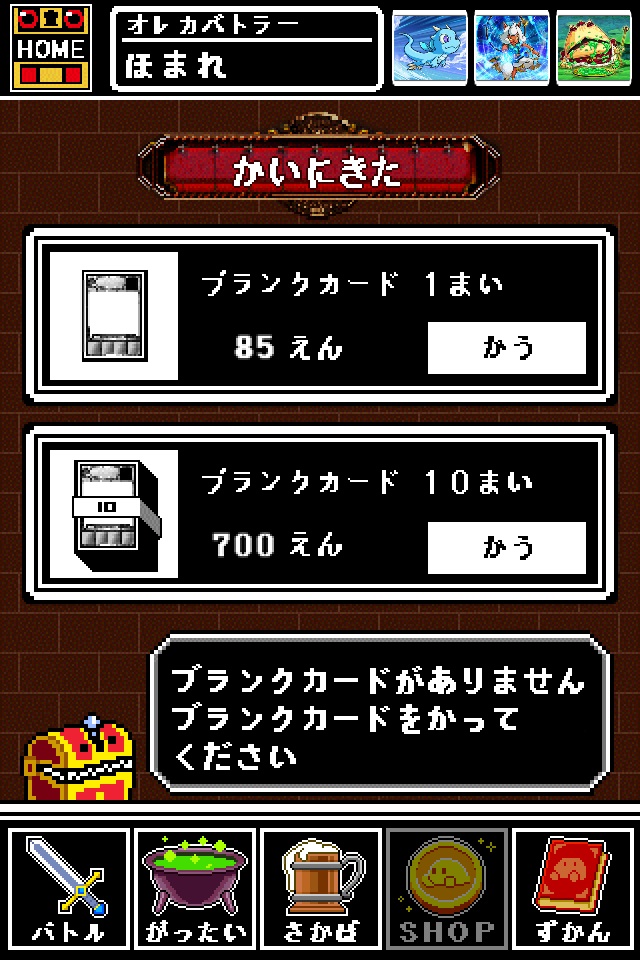Open the green plant monster card
640x960 pixels.
(593, 47)
